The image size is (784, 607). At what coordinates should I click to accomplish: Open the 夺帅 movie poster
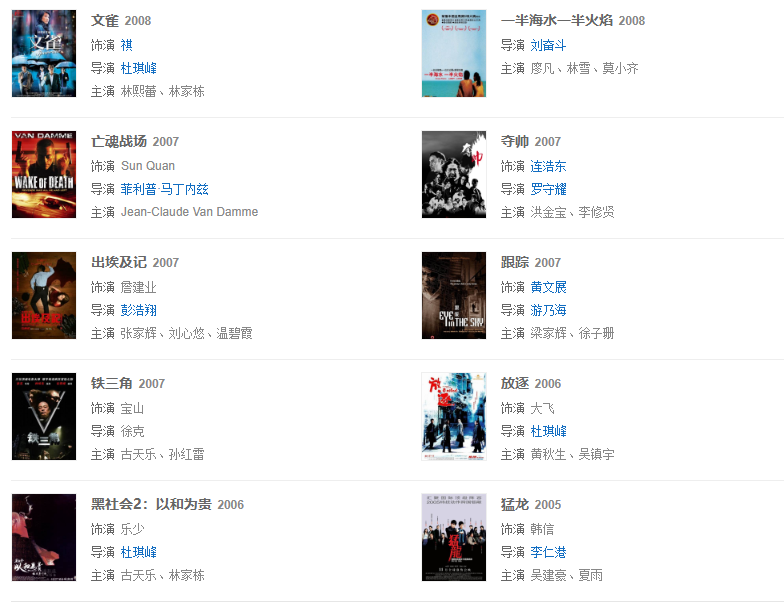(x=453, y=175)
